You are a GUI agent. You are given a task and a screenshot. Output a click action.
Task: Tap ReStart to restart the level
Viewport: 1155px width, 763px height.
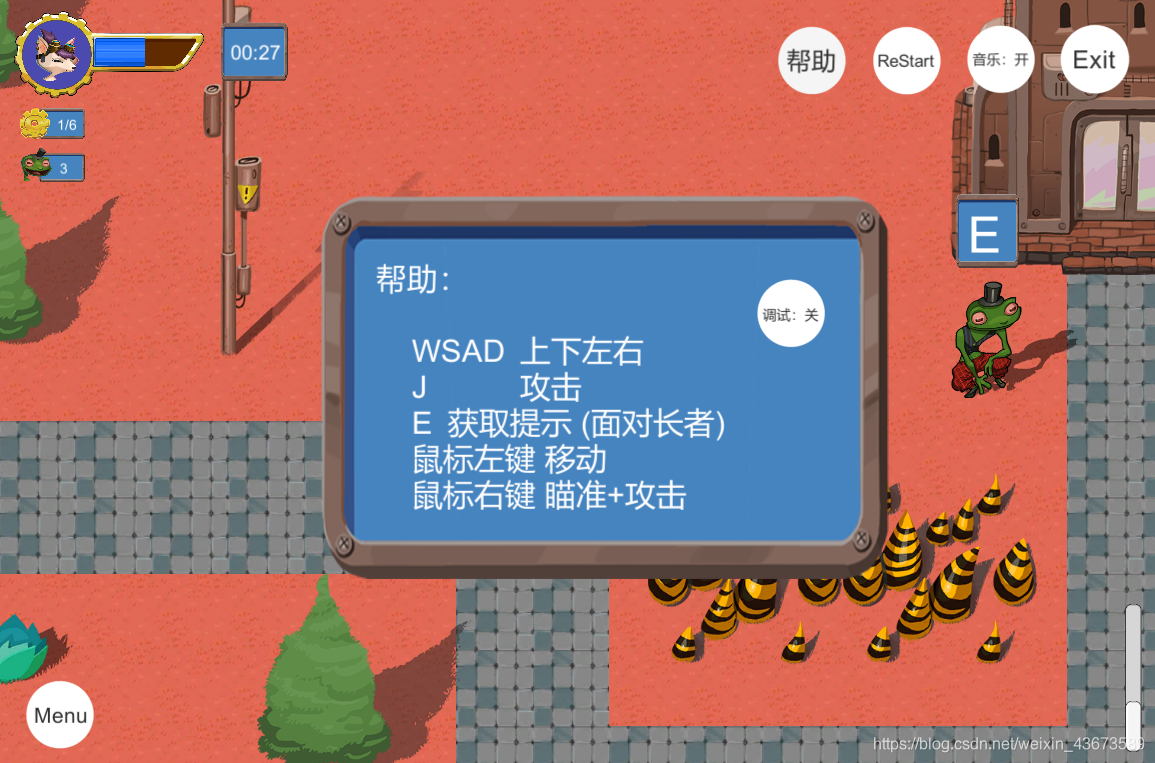click(906, 61)
